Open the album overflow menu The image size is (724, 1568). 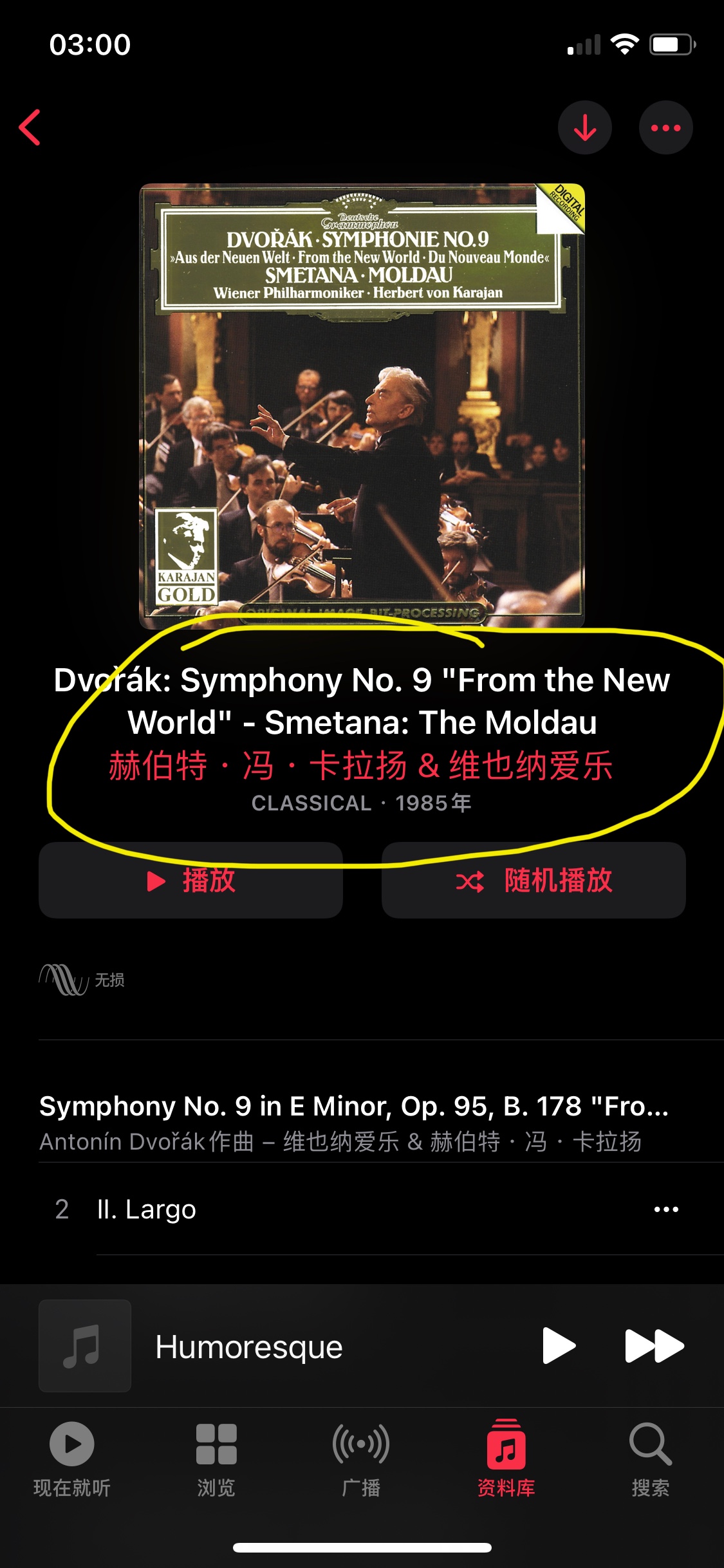click(x=665, y=127)
